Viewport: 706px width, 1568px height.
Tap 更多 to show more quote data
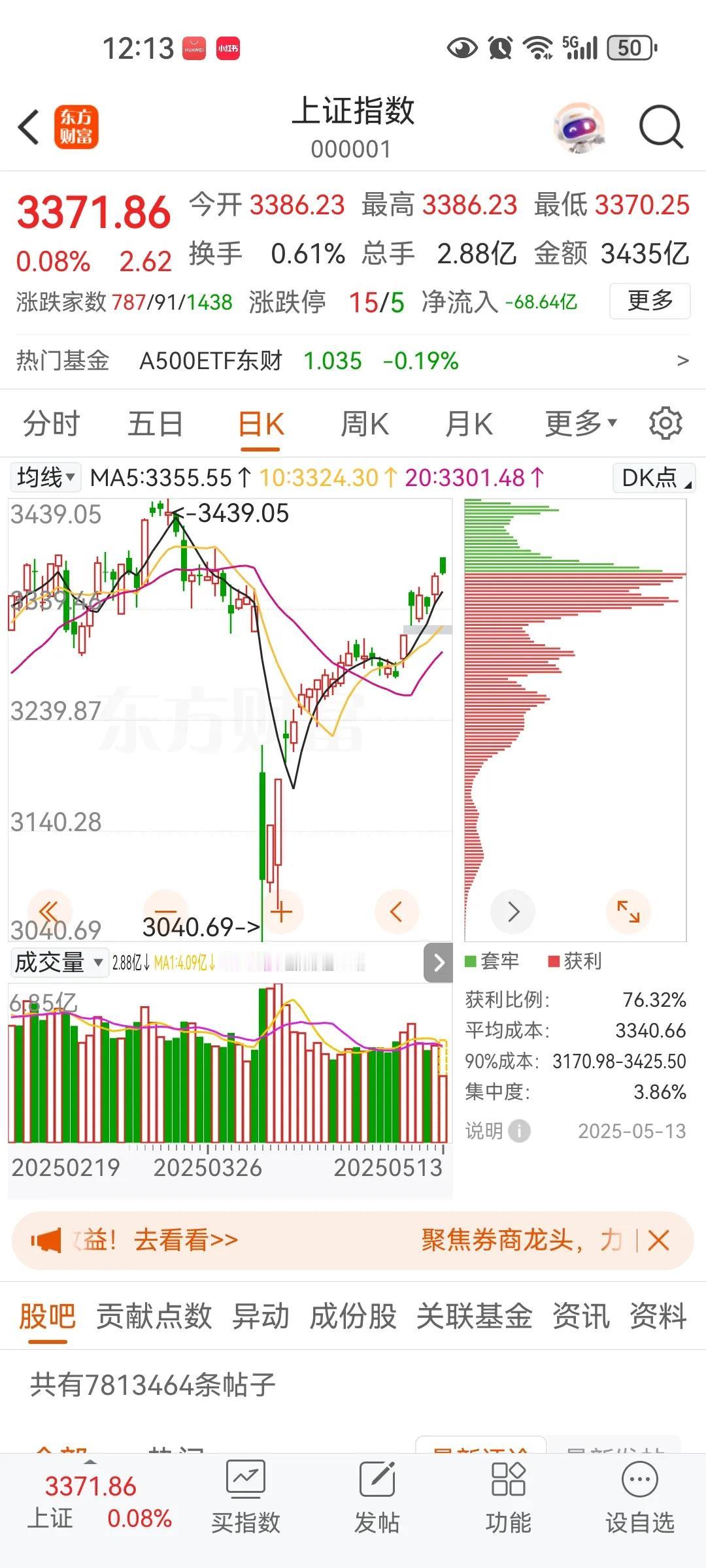coord(649,301)
